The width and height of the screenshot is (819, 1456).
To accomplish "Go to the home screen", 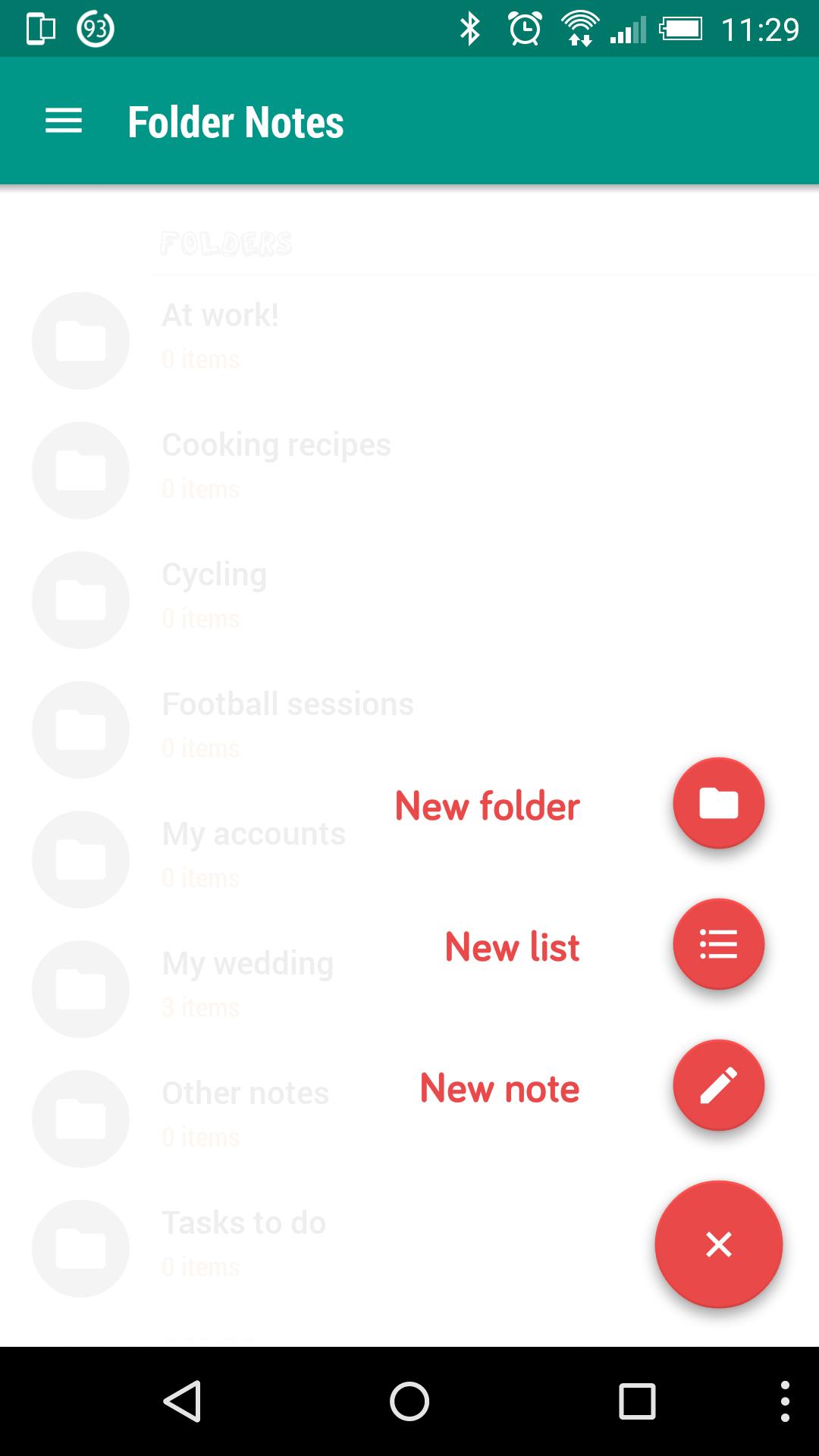I will [409, 1401].
